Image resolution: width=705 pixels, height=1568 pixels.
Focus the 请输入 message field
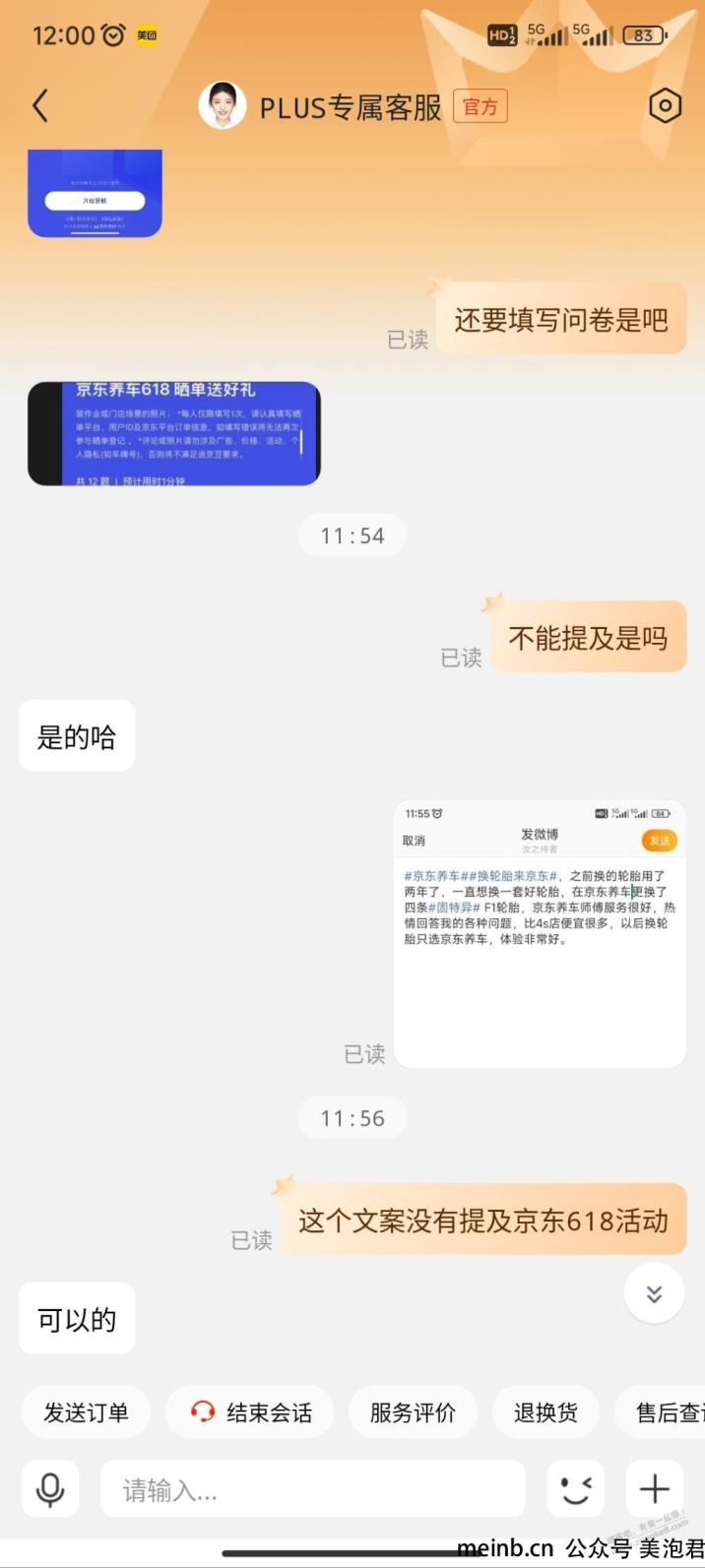click(x=312, y=1489)
